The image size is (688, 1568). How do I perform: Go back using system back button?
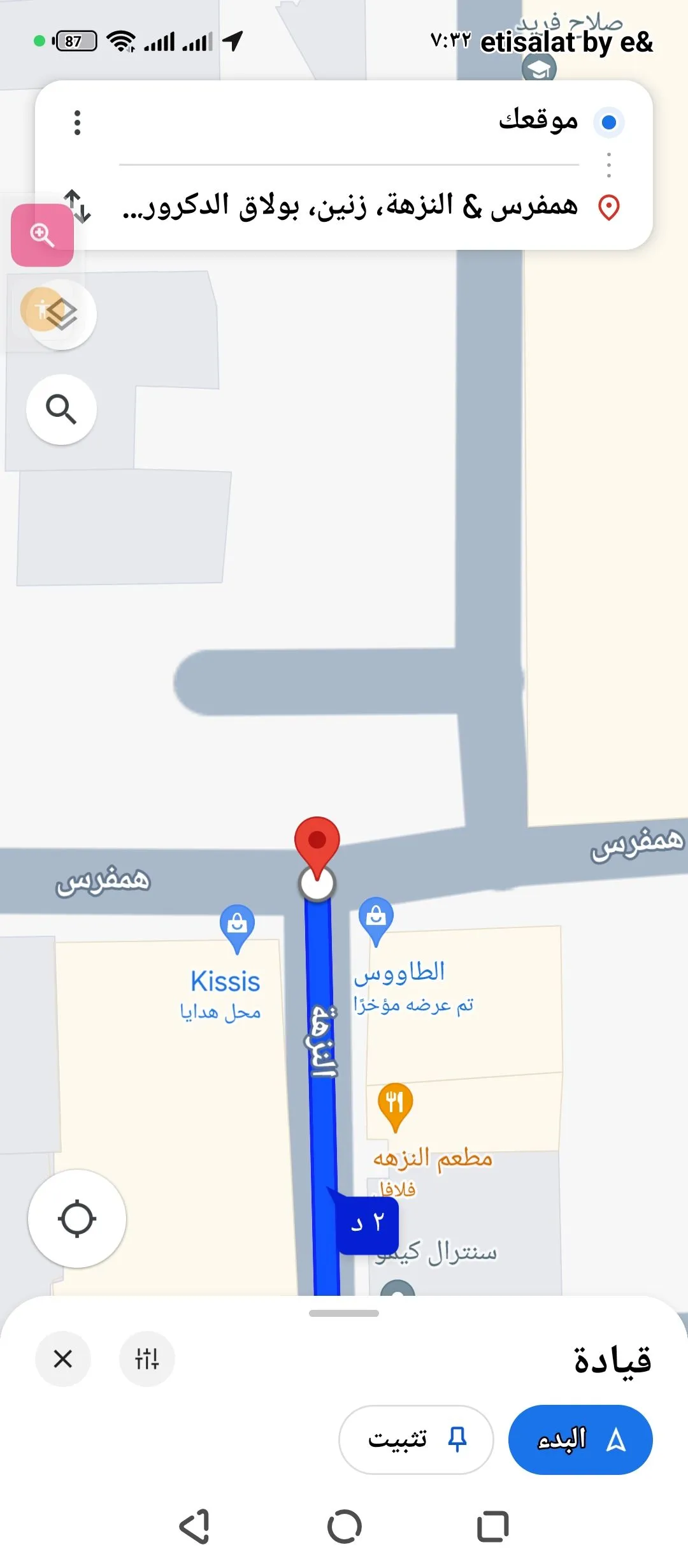195,1527
